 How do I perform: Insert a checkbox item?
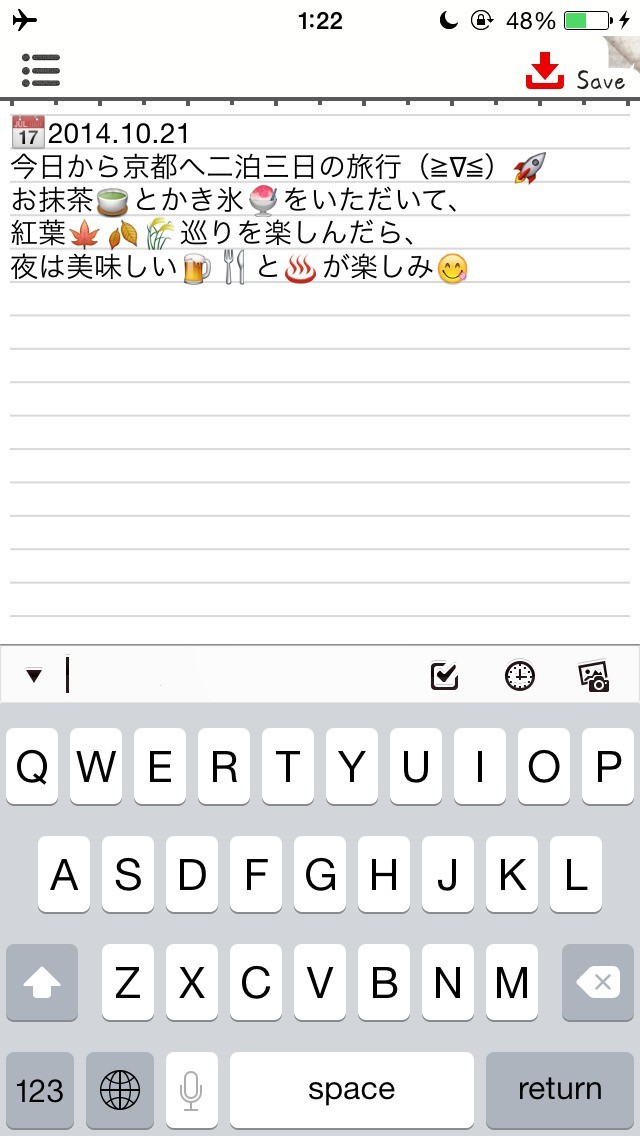click(x=444, y=676)
